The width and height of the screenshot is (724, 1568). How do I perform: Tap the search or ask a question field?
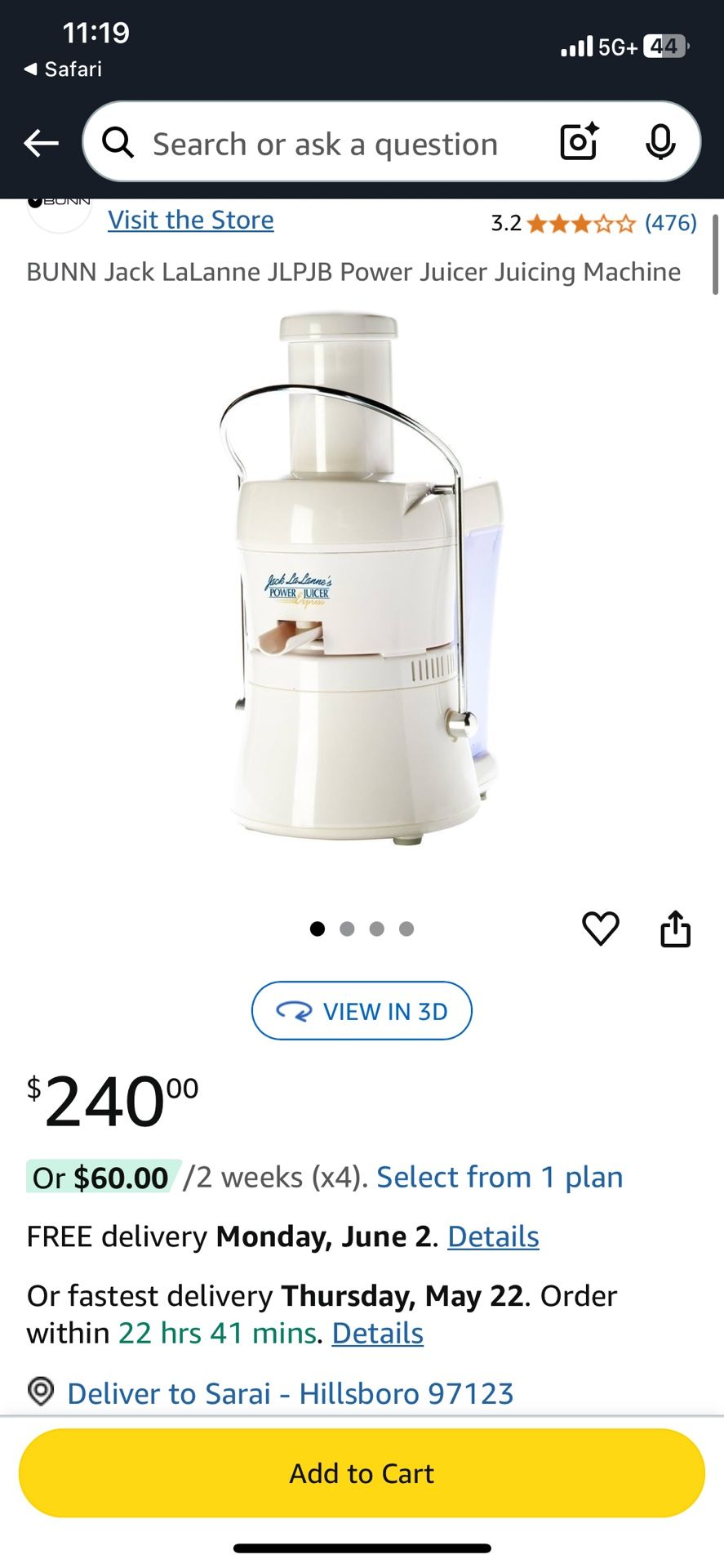[x=325, y=144]
